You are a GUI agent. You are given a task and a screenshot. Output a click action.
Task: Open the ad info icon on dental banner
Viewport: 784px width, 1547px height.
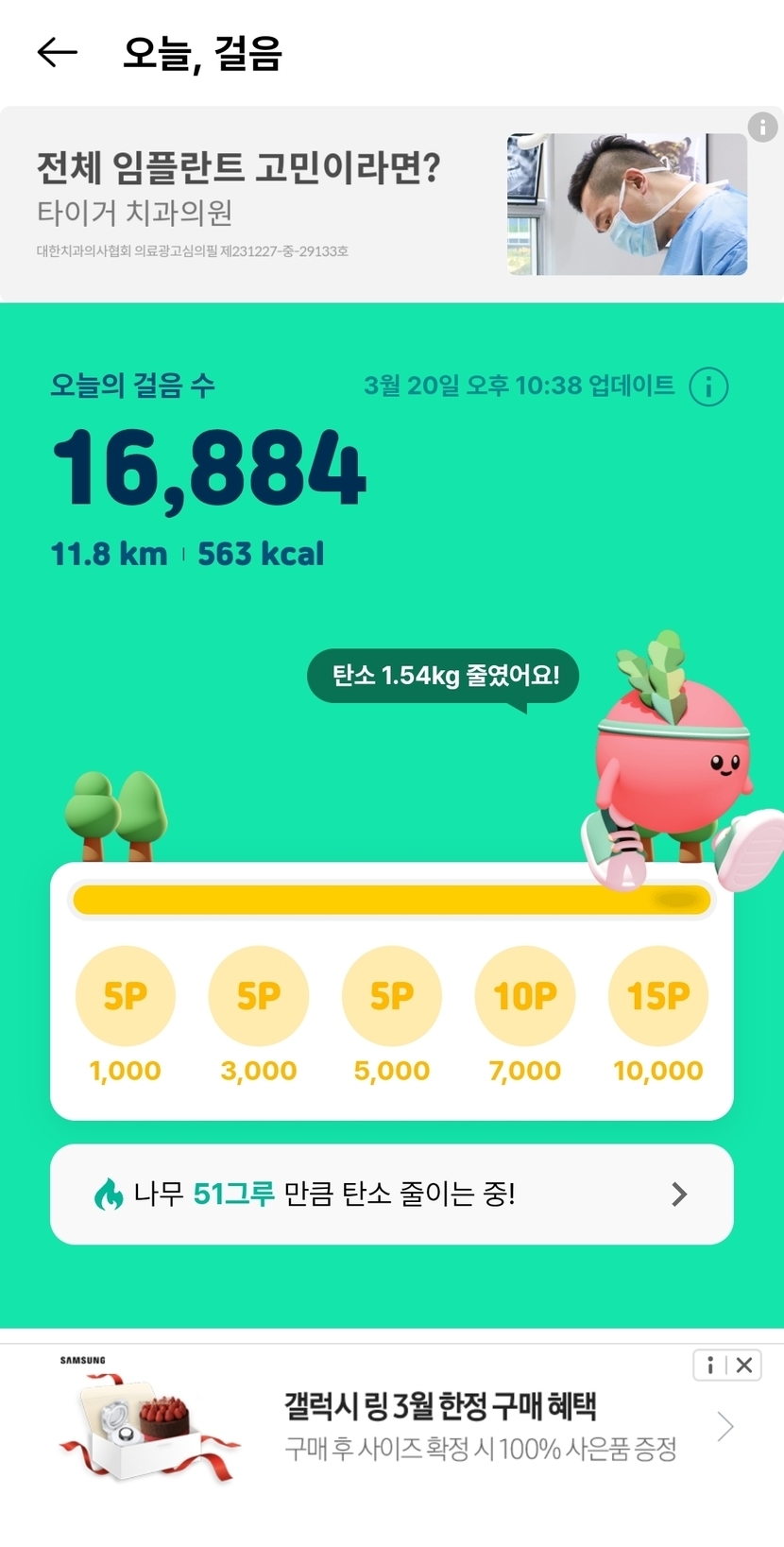(762, 127)
